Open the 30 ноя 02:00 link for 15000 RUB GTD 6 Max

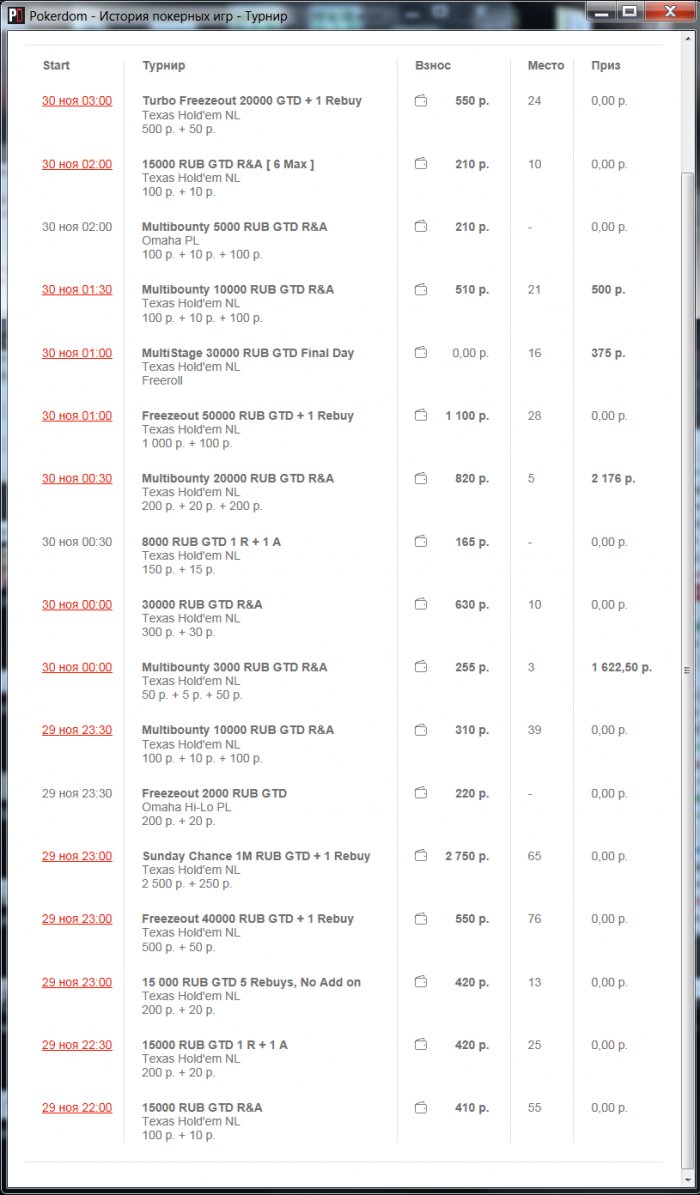coord(77,164)
